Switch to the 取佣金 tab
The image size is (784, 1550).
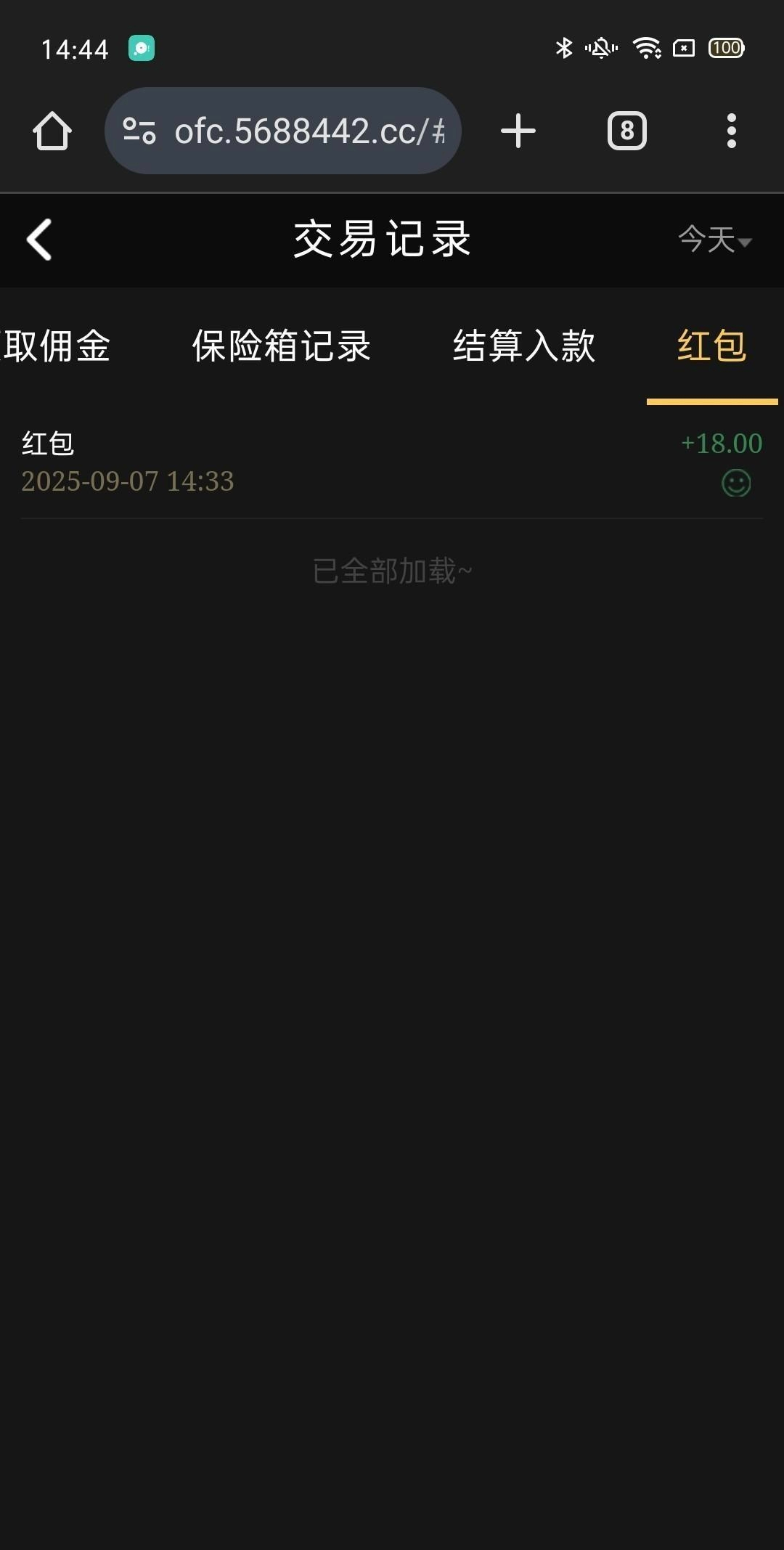[x=57, y=346]
